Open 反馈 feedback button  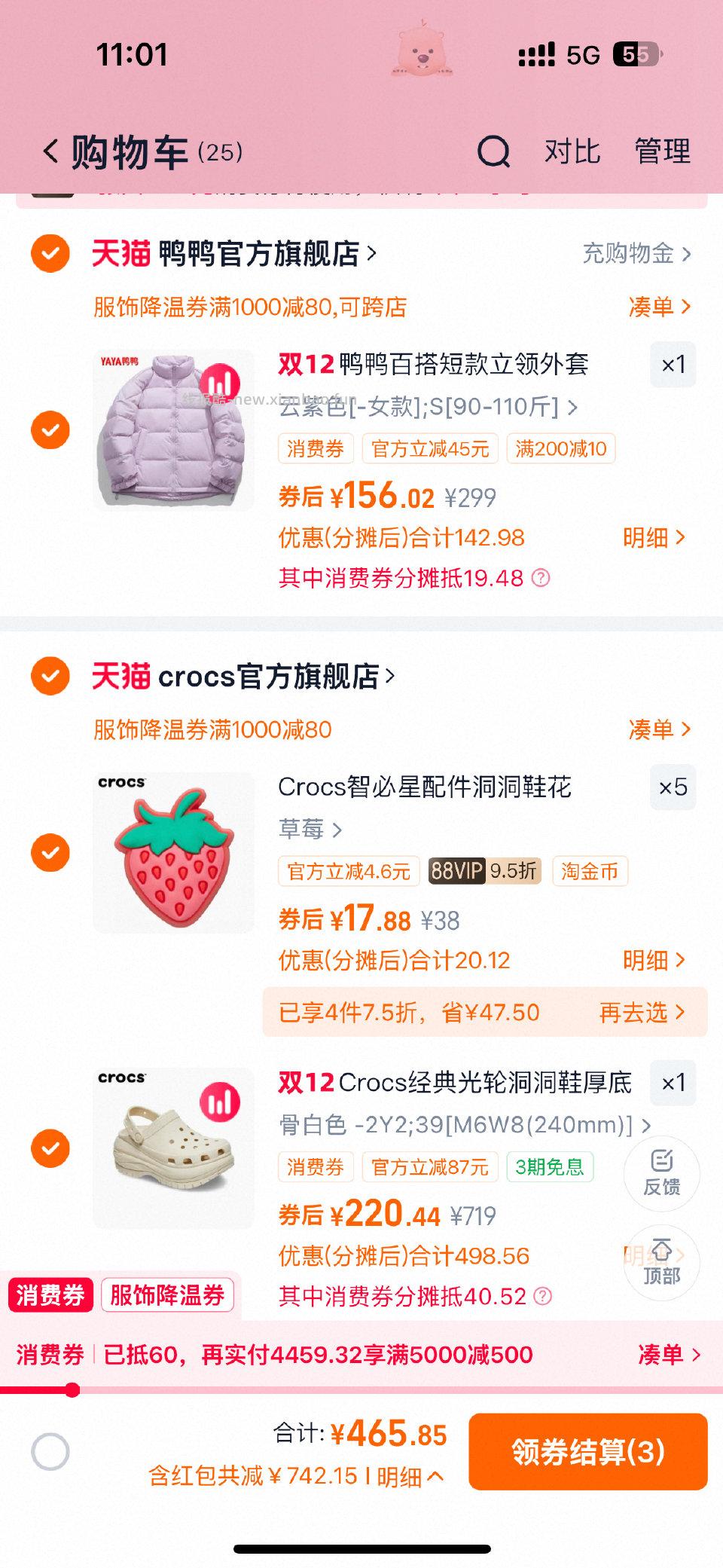[x=662, y=1172]
